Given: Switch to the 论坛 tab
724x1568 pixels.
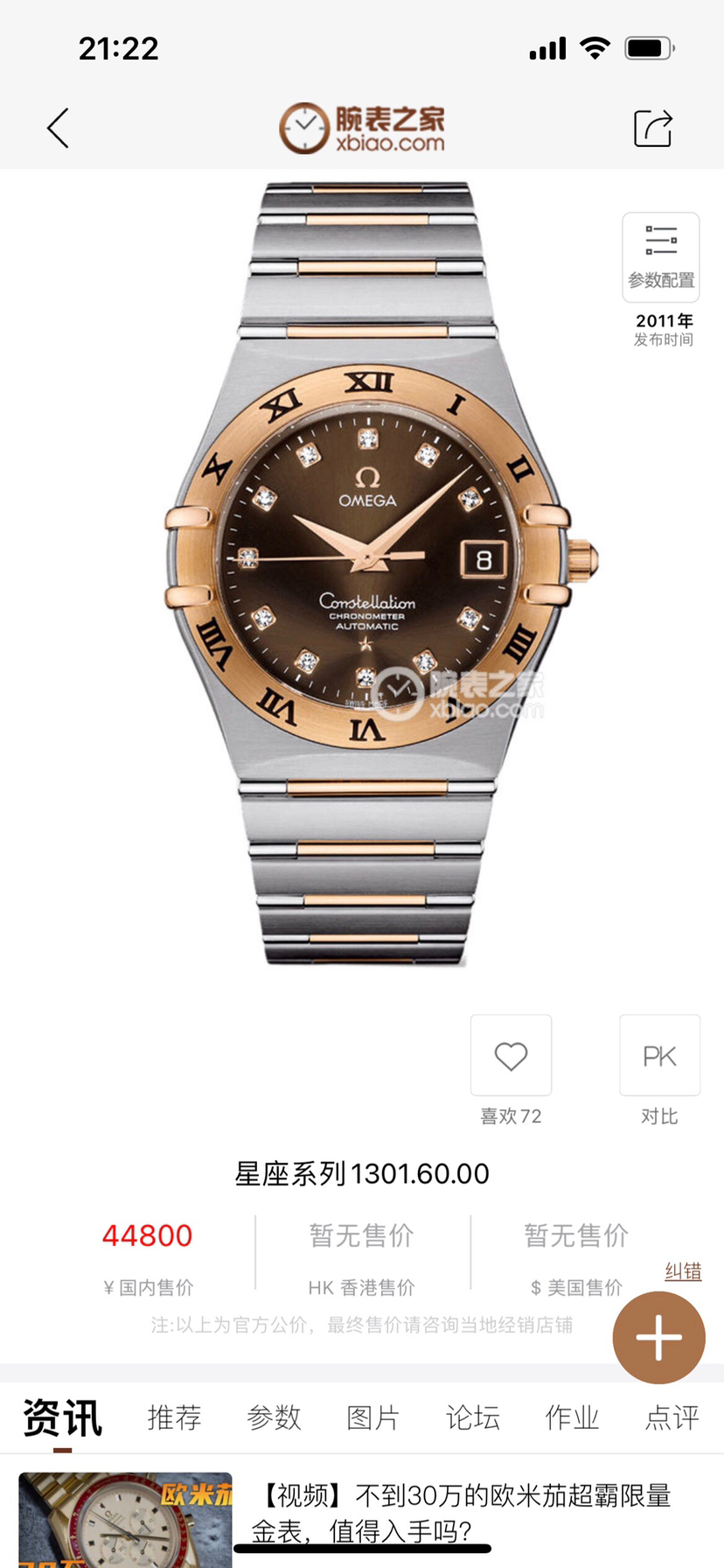Looking at the screenshot, I should [x=472, y=1417].
